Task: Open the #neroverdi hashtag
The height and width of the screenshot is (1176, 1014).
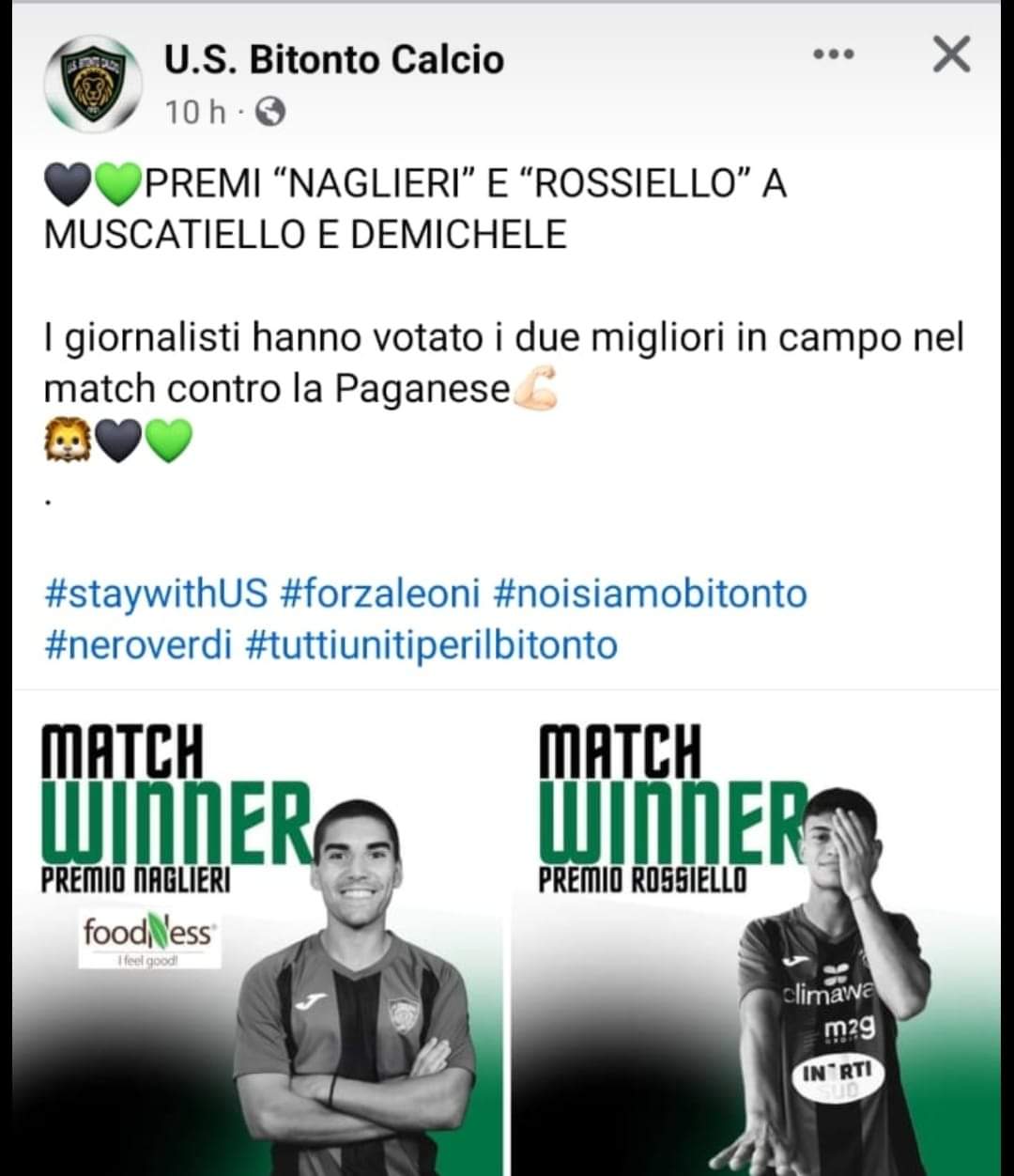Action: tap(138, 645)
